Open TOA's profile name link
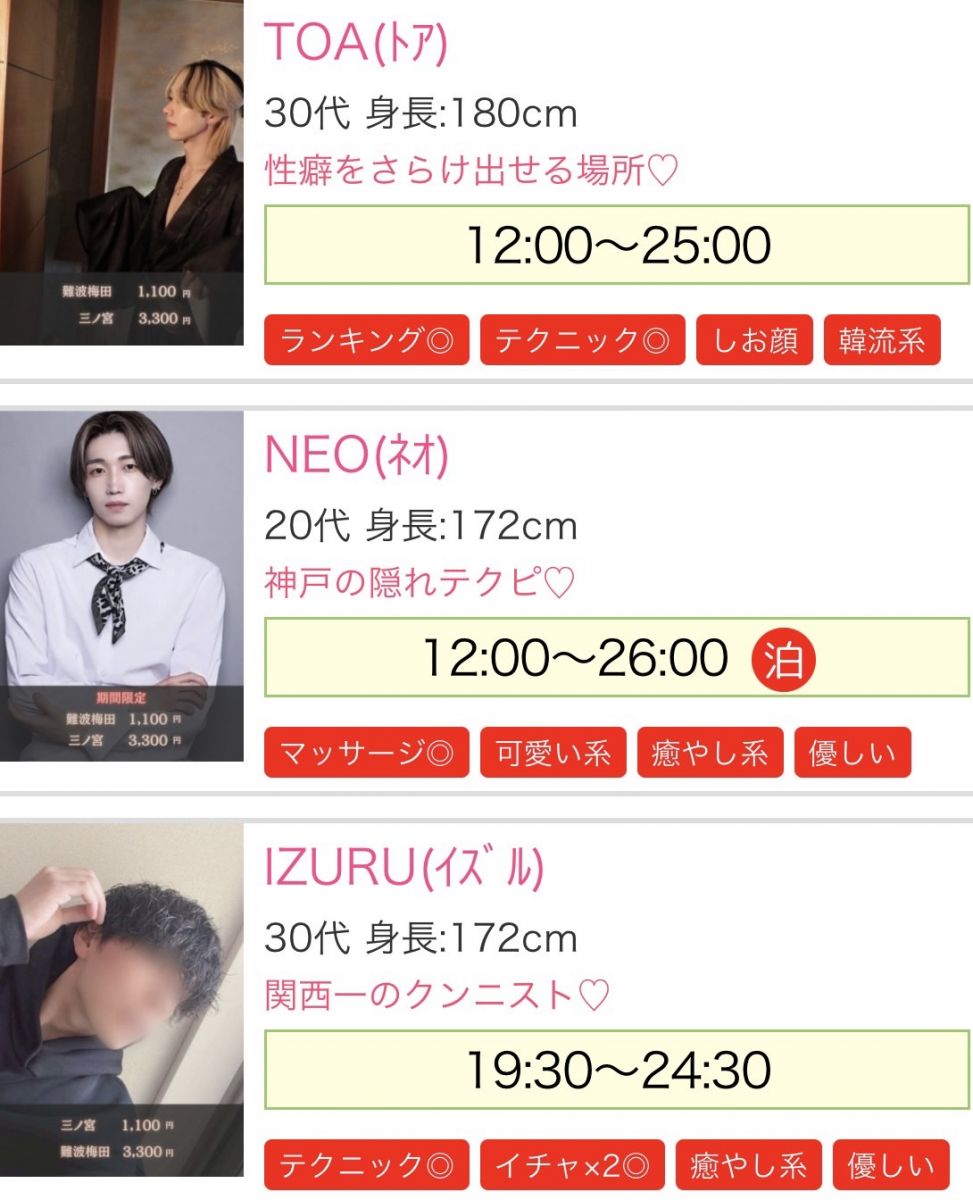Image resolution: width=973 pixels, height=1200 pixels. click(x=356, y=42)
